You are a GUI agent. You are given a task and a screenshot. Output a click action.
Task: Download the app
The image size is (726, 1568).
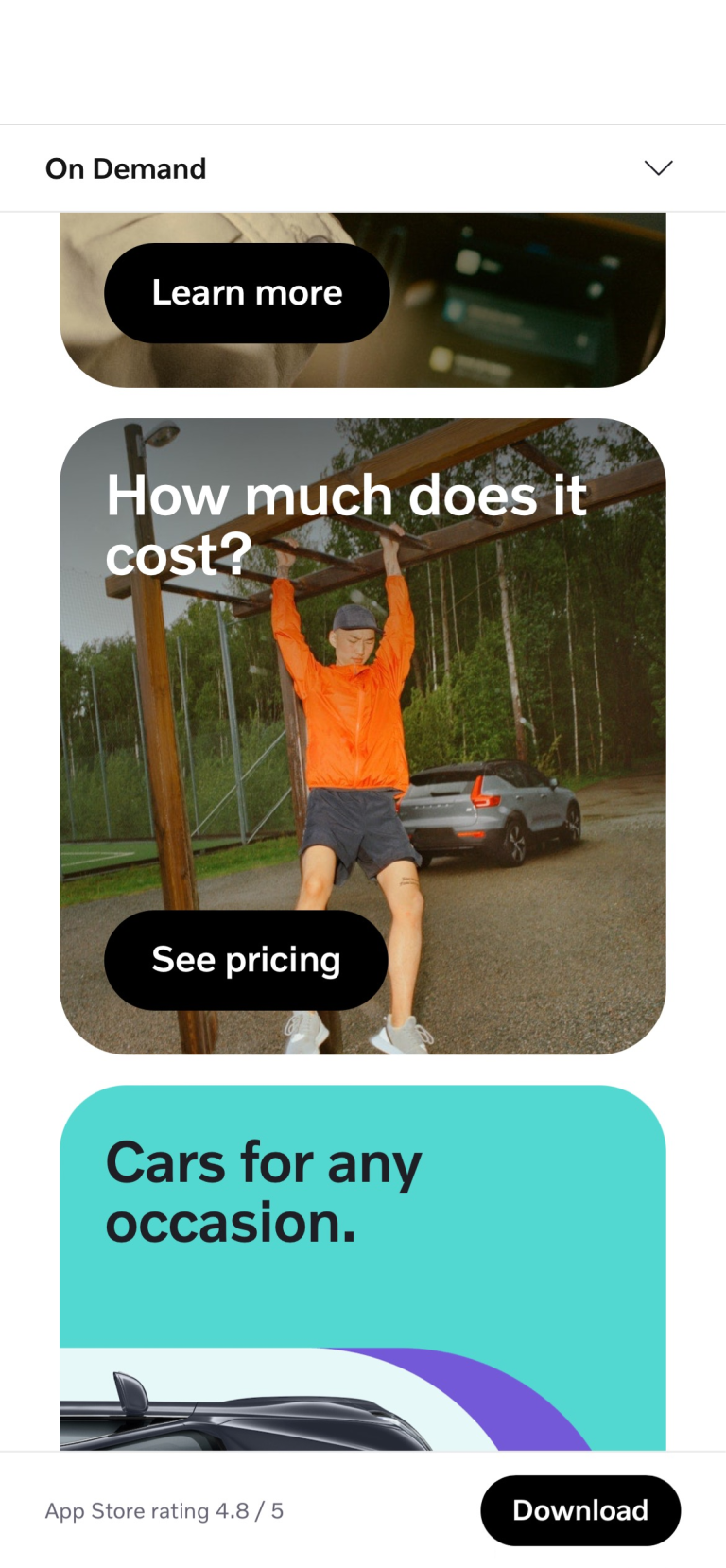coord(579,1510)
